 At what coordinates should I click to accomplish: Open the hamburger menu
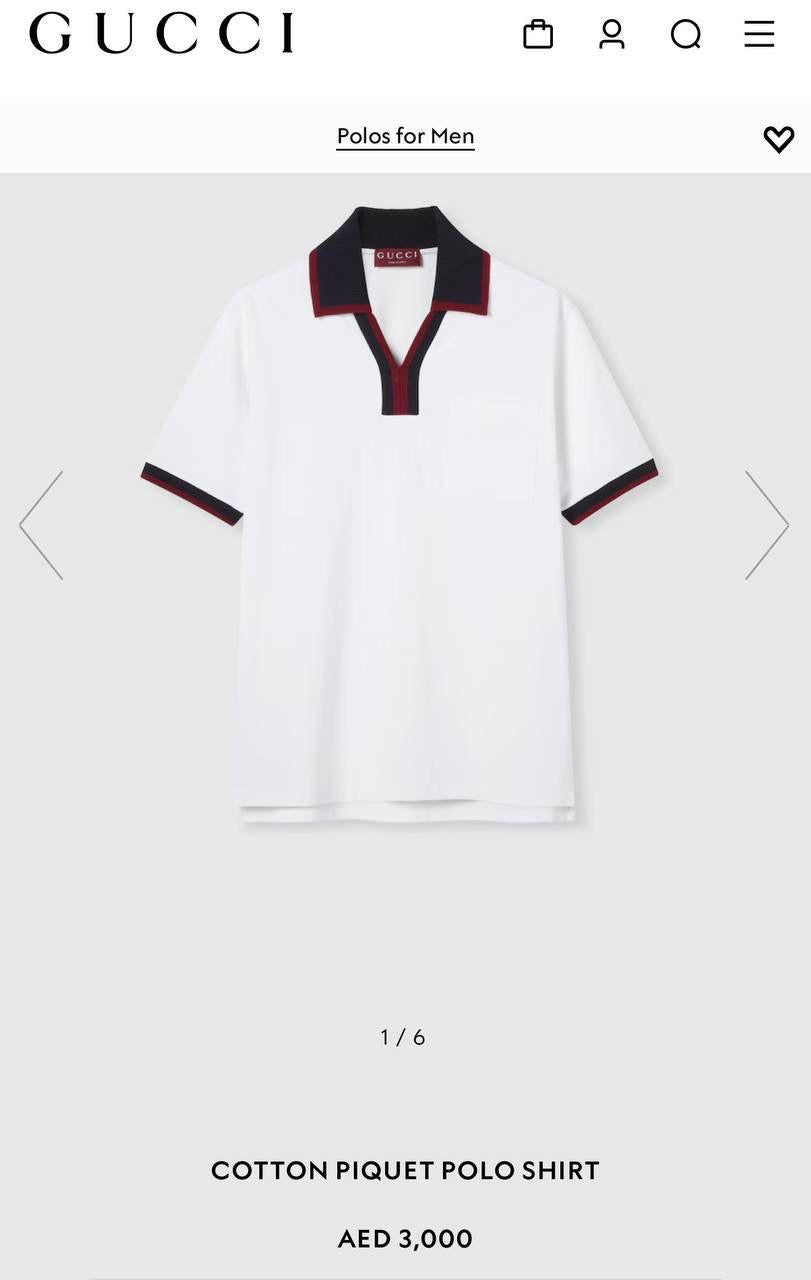759,34
